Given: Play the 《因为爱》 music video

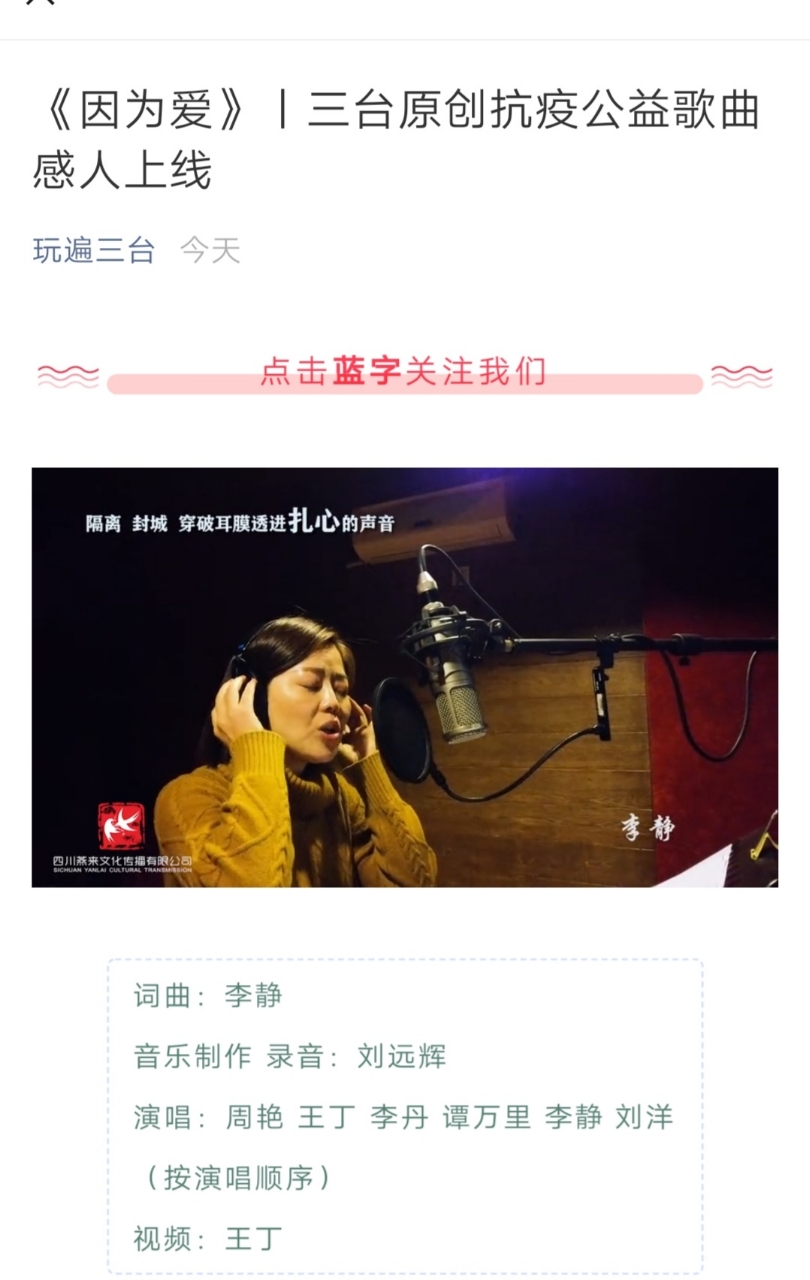Looking at the screenshot, I should tap(404, 677).
